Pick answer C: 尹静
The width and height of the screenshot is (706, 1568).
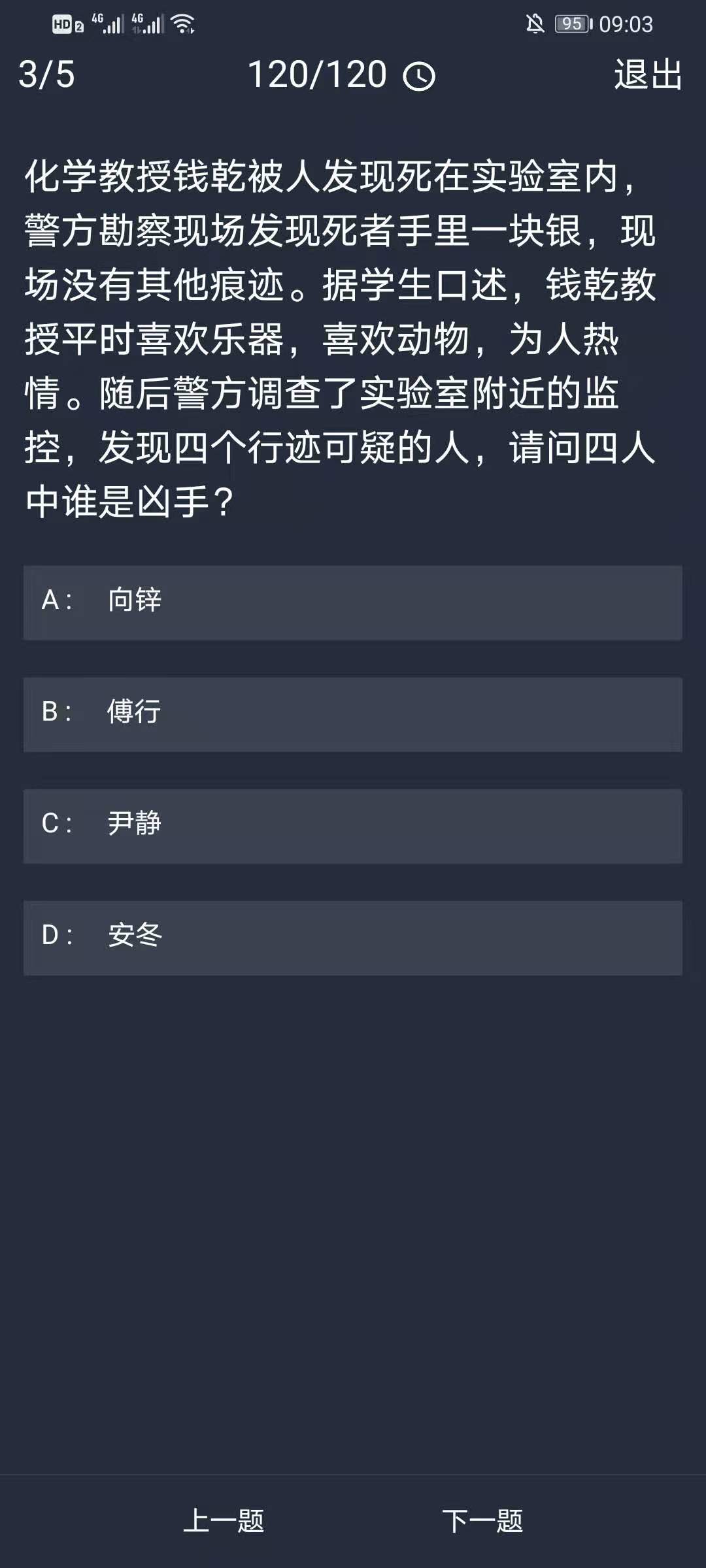point(353,825)
